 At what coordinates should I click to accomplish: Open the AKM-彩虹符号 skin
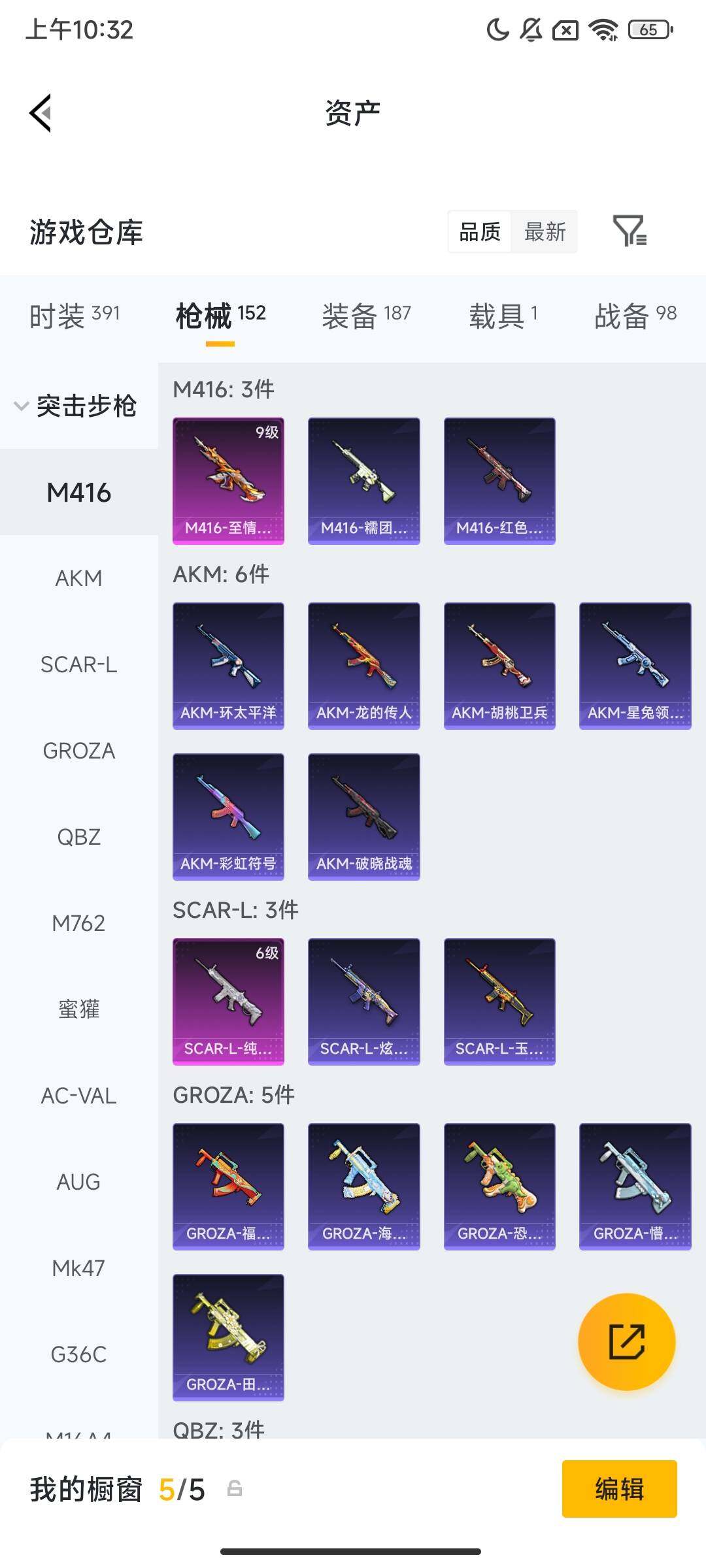[x=228, y=816]
